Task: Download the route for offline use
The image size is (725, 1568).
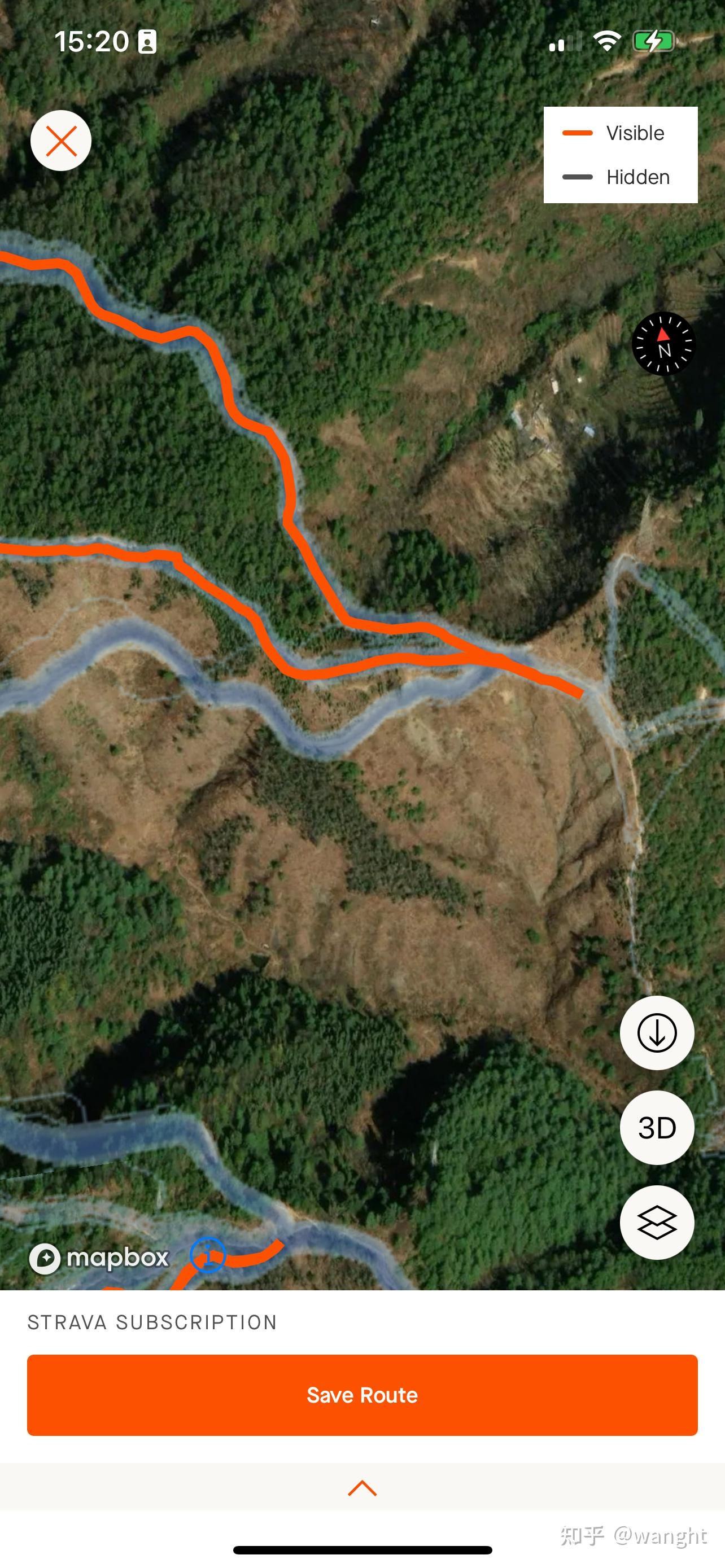Action: click(656, 1033)
